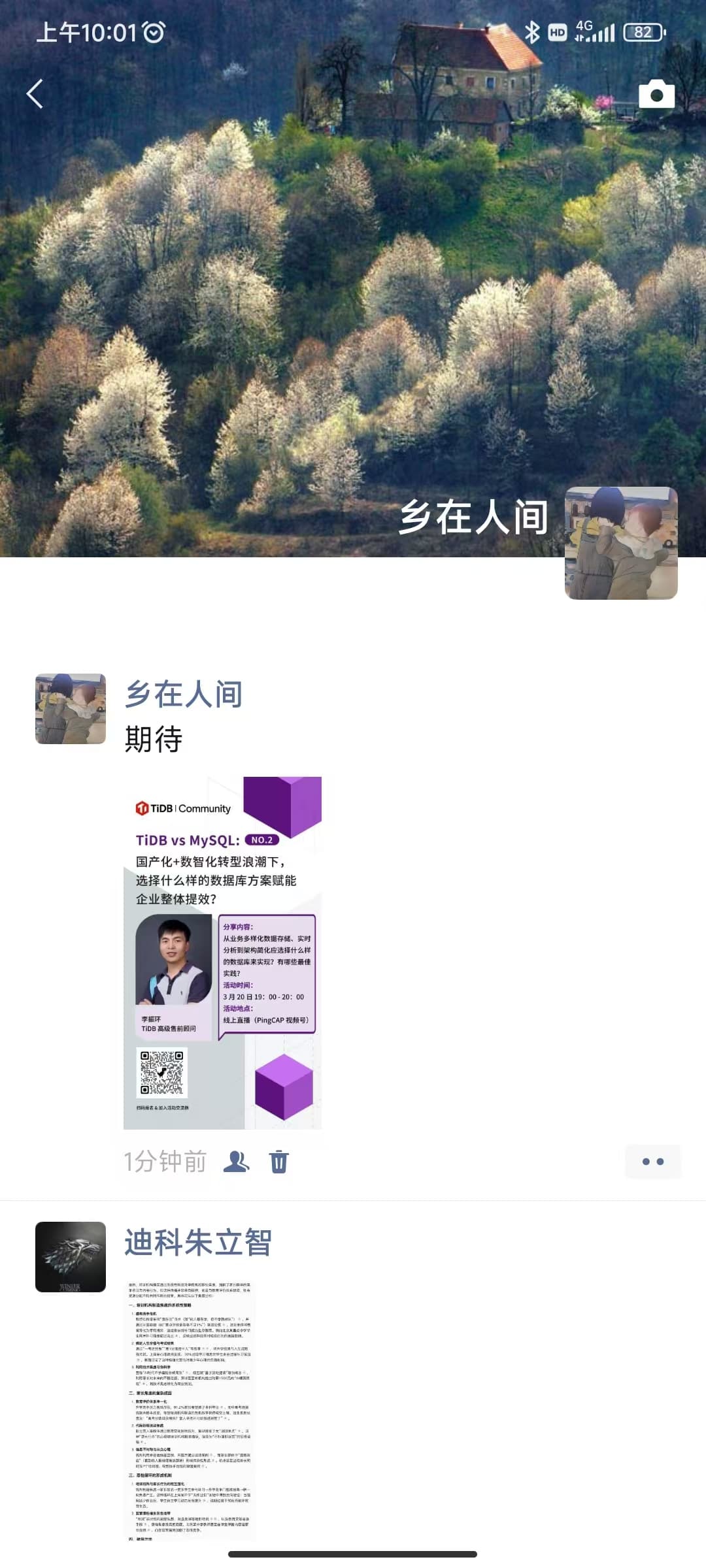
Task: Go back using the top-left arrow
Action: click(35, 93)
